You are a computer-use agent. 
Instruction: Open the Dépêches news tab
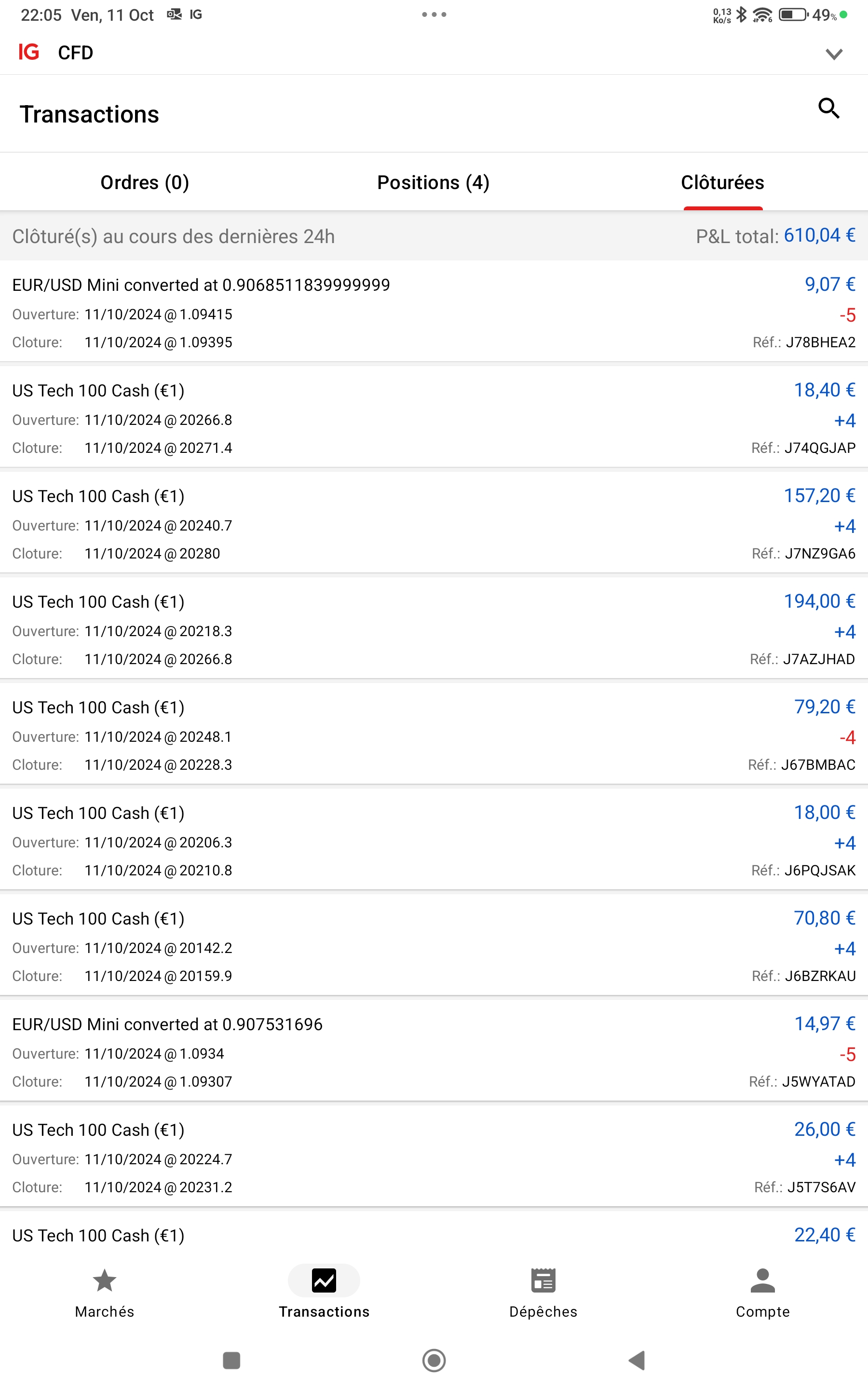543,1293
